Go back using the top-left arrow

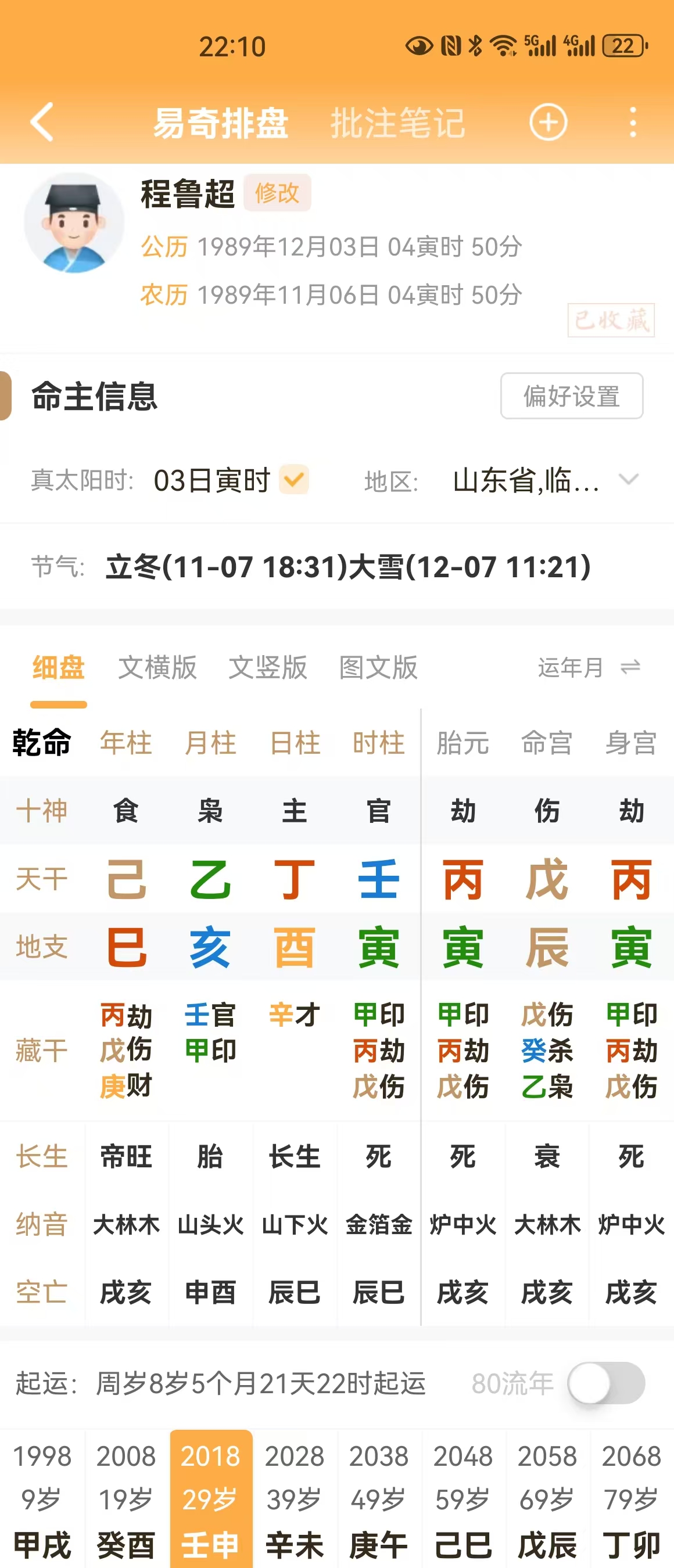[x=41, y=122]
